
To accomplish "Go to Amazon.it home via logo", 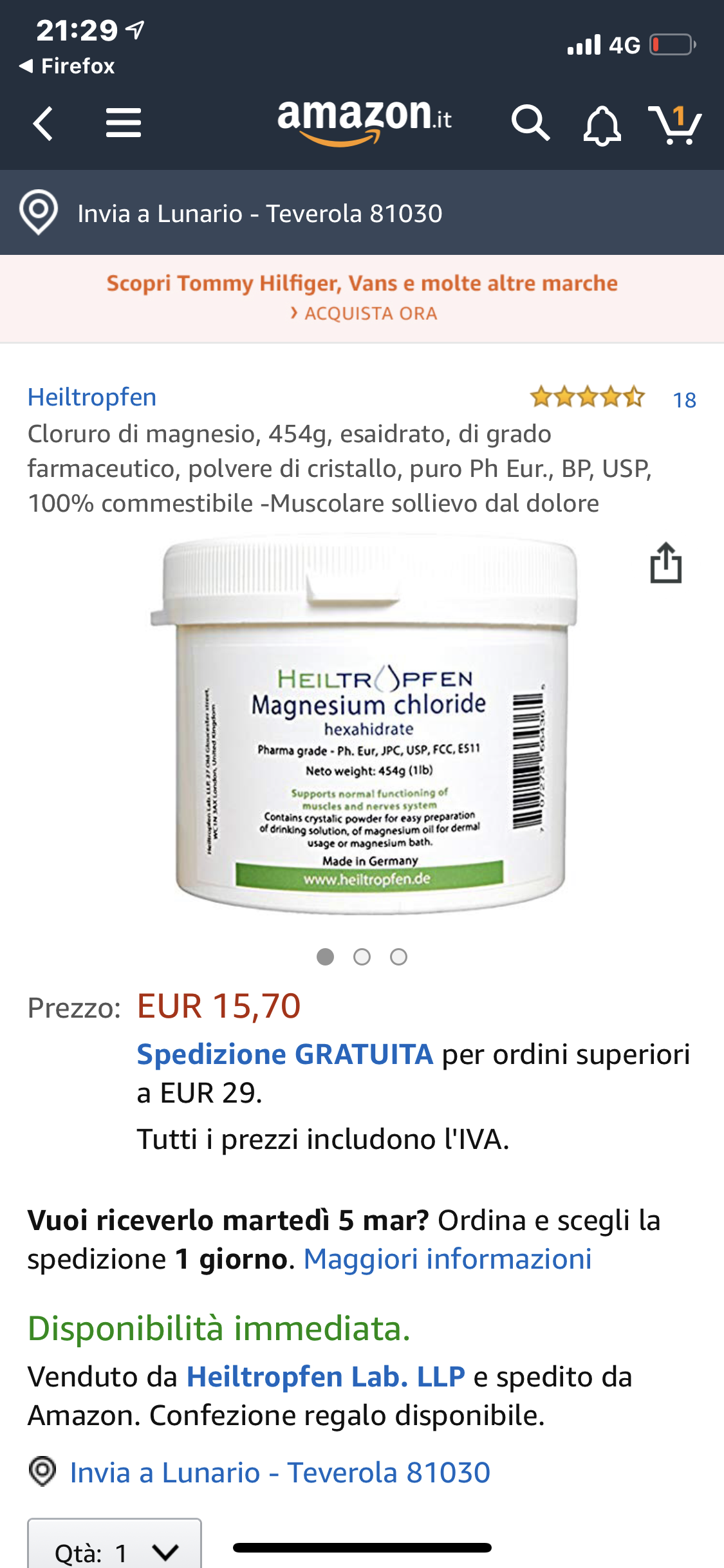I will point(364,120).
